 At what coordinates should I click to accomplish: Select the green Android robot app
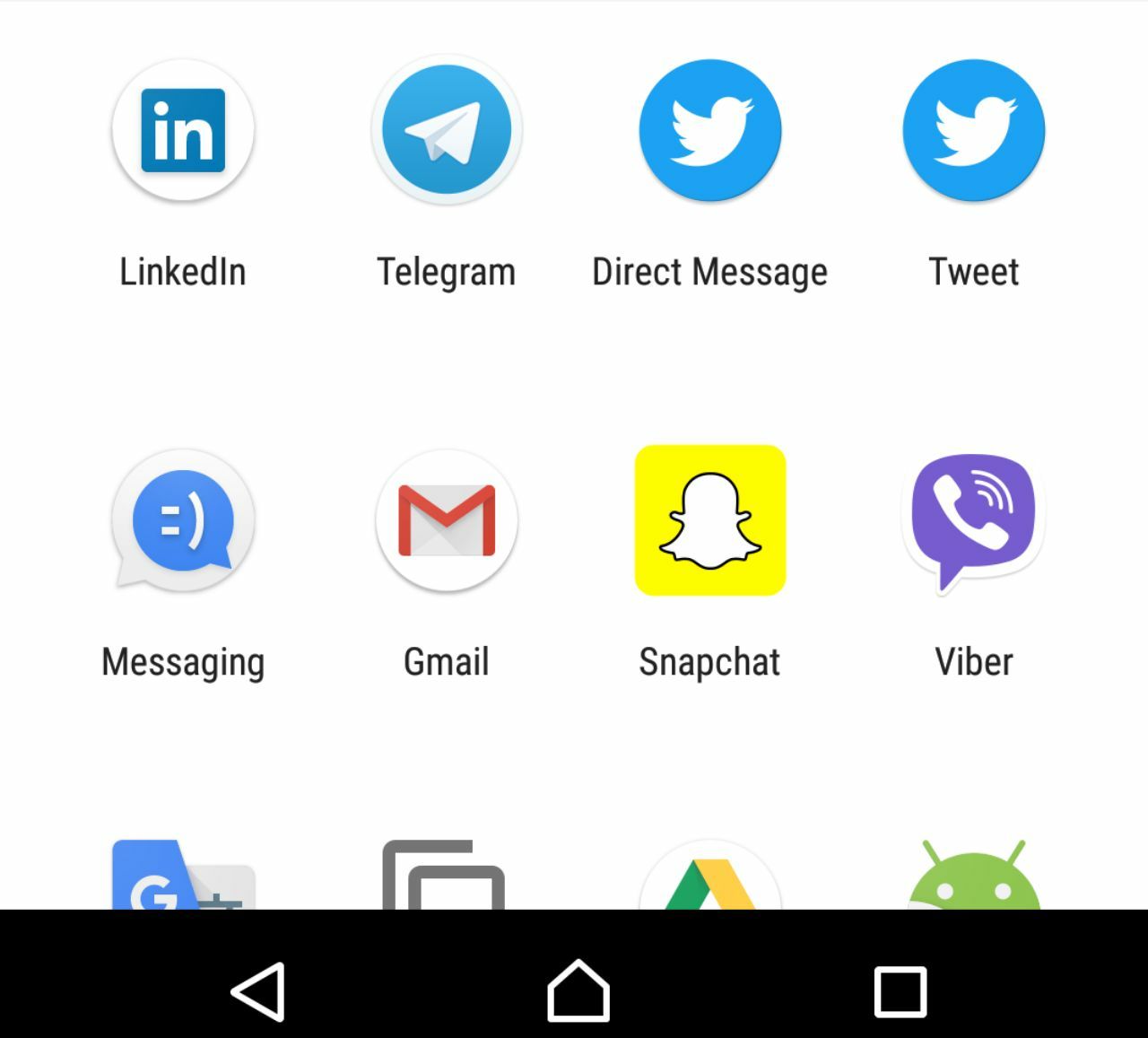tap(973, 877)
